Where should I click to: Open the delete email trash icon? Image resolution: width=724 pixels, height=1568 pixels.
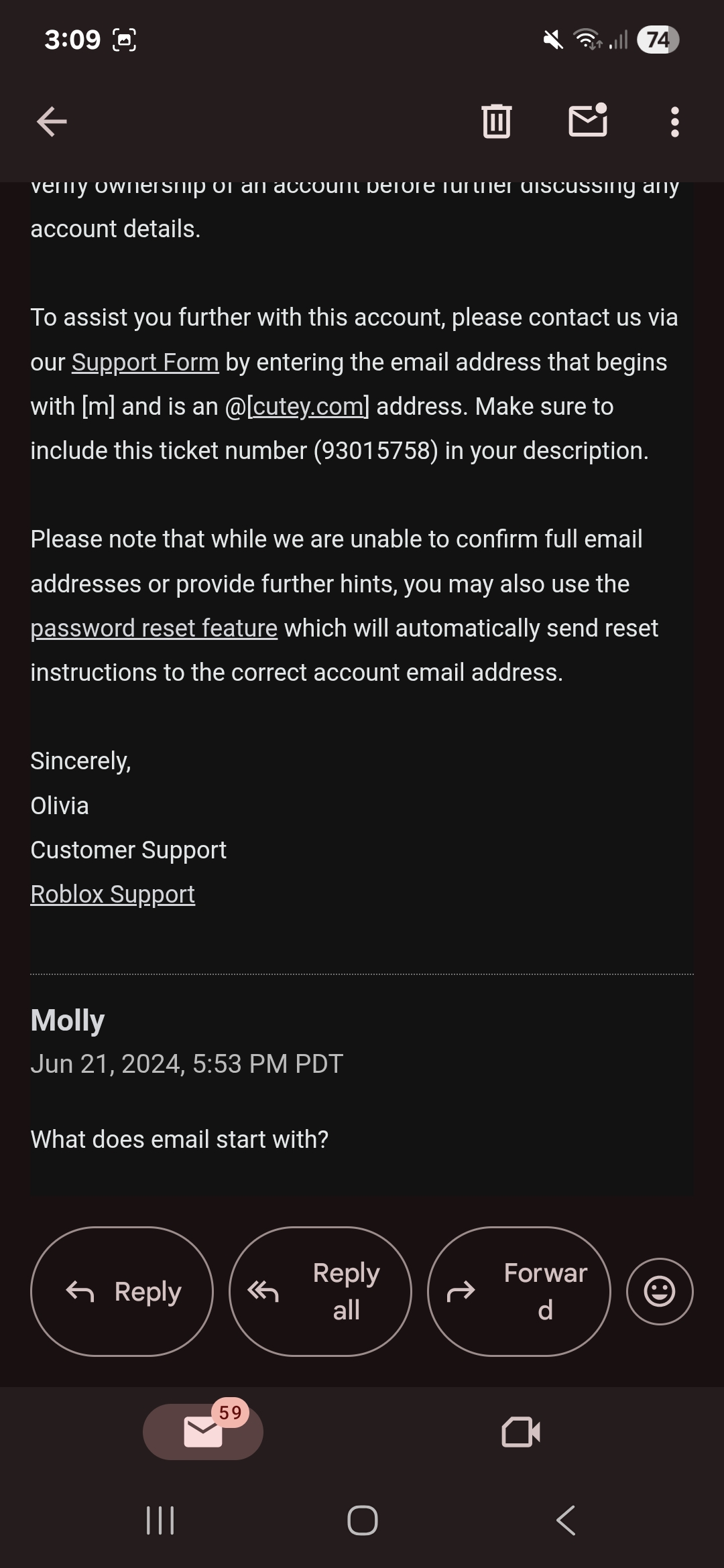[496, 121]
